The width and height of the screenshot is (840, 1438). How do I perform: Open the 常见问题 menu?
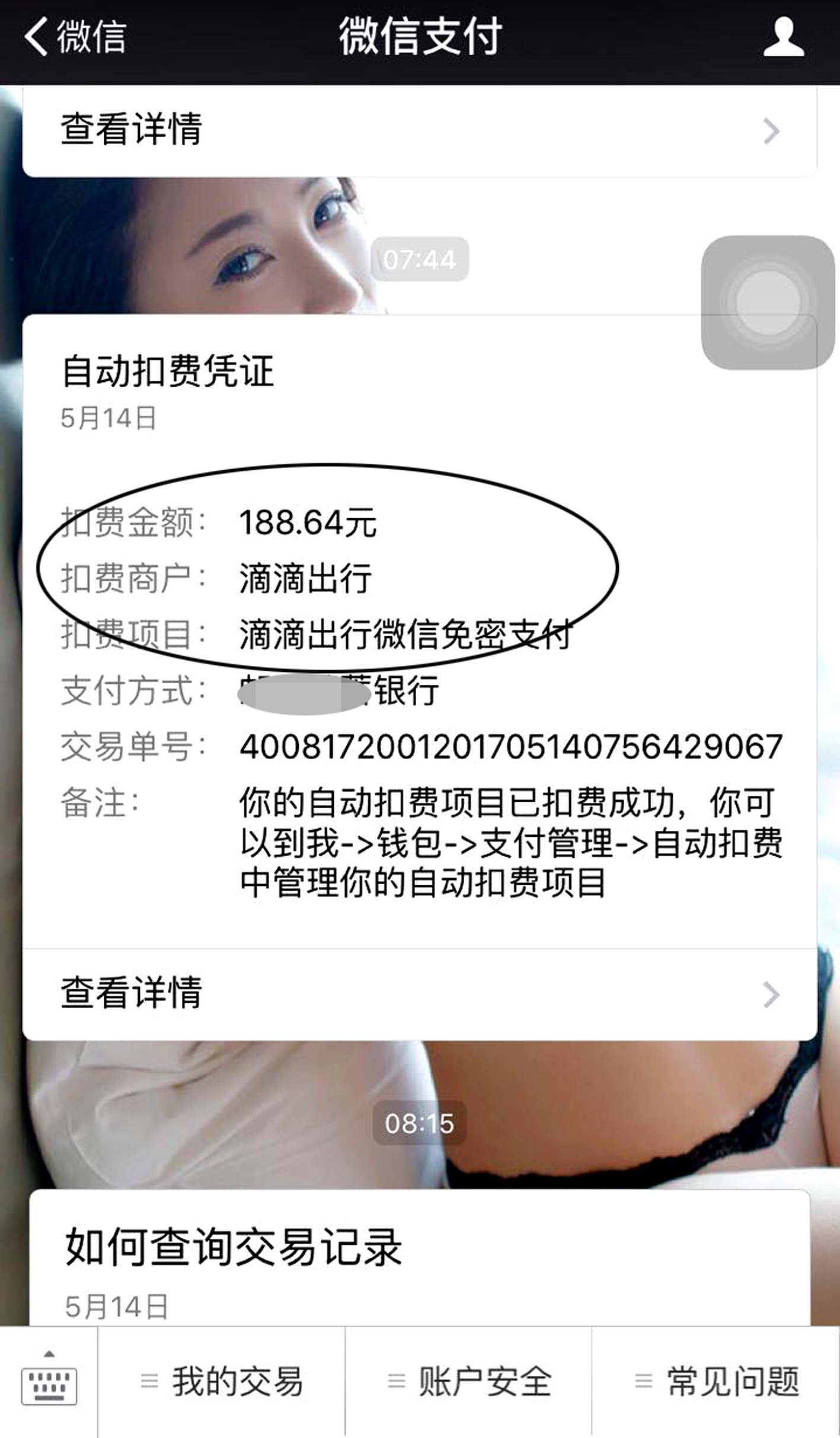pos(716,1382)
